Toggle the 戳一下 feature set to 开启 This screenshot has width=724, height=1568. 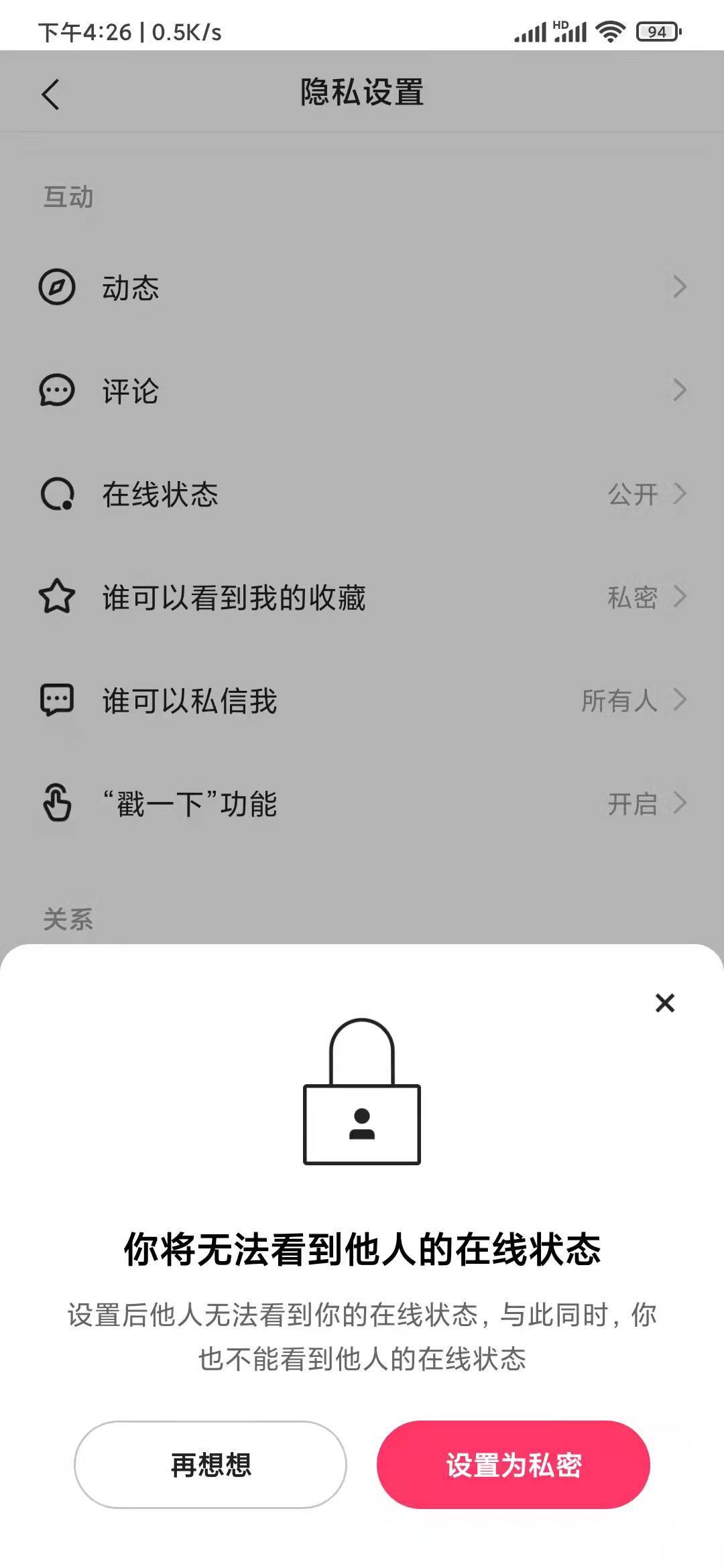pyautogui.click(x=633, y=804)
